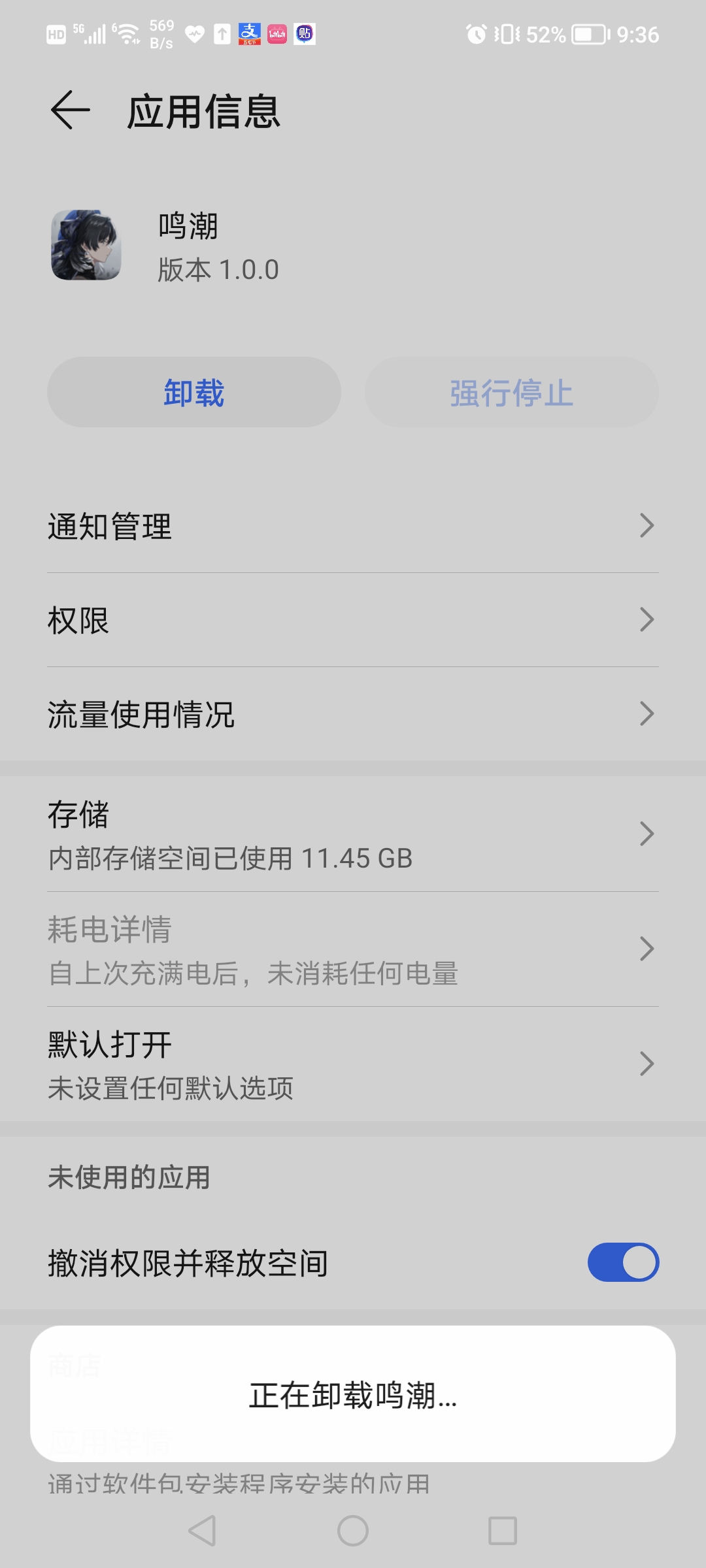The height and width of the screenshot is (1568, 706).
Task: Open 流量使用情况 (data usage)
Action: point(353,714)
